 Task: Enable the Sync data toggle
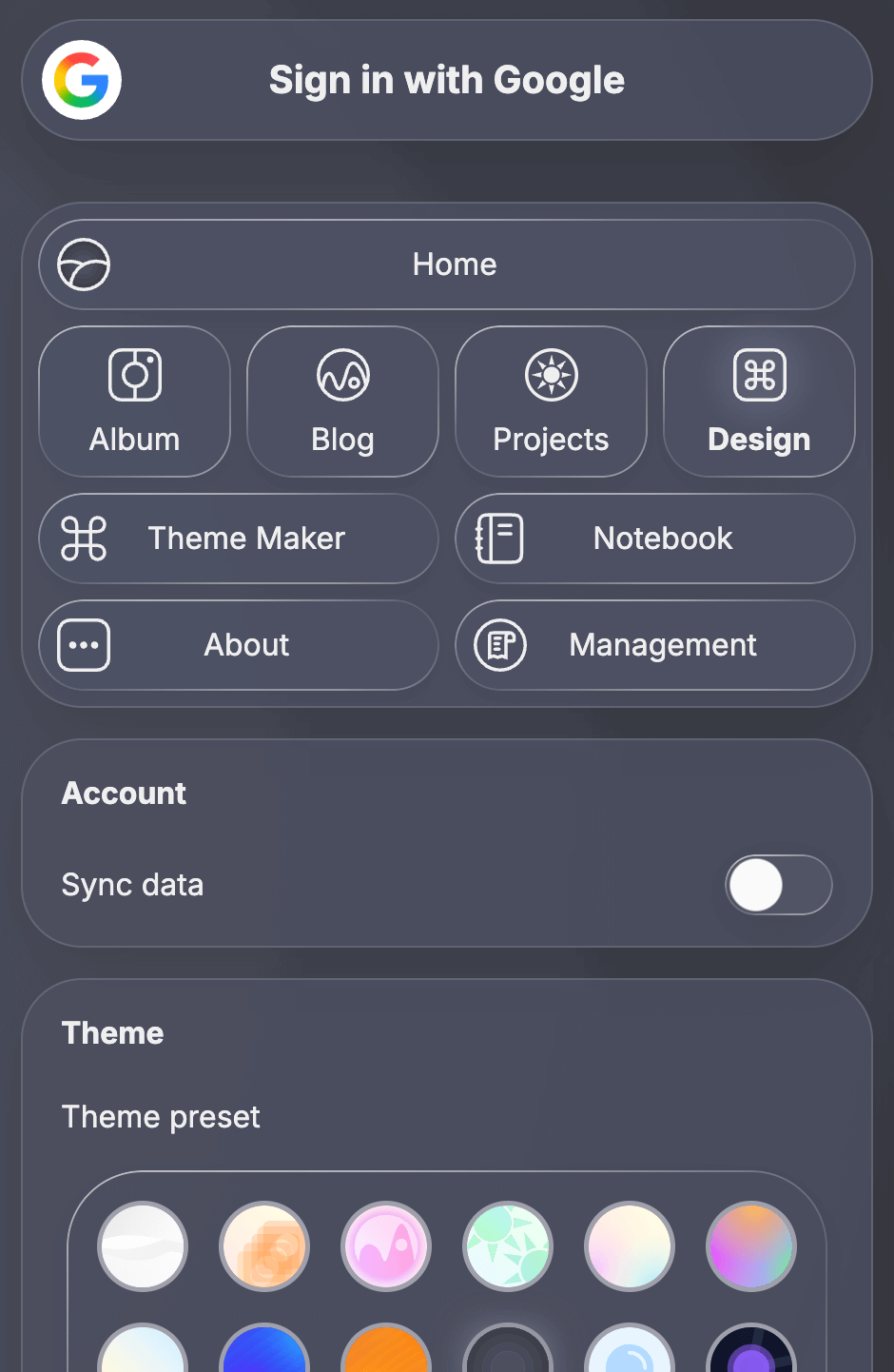[778, 885]
